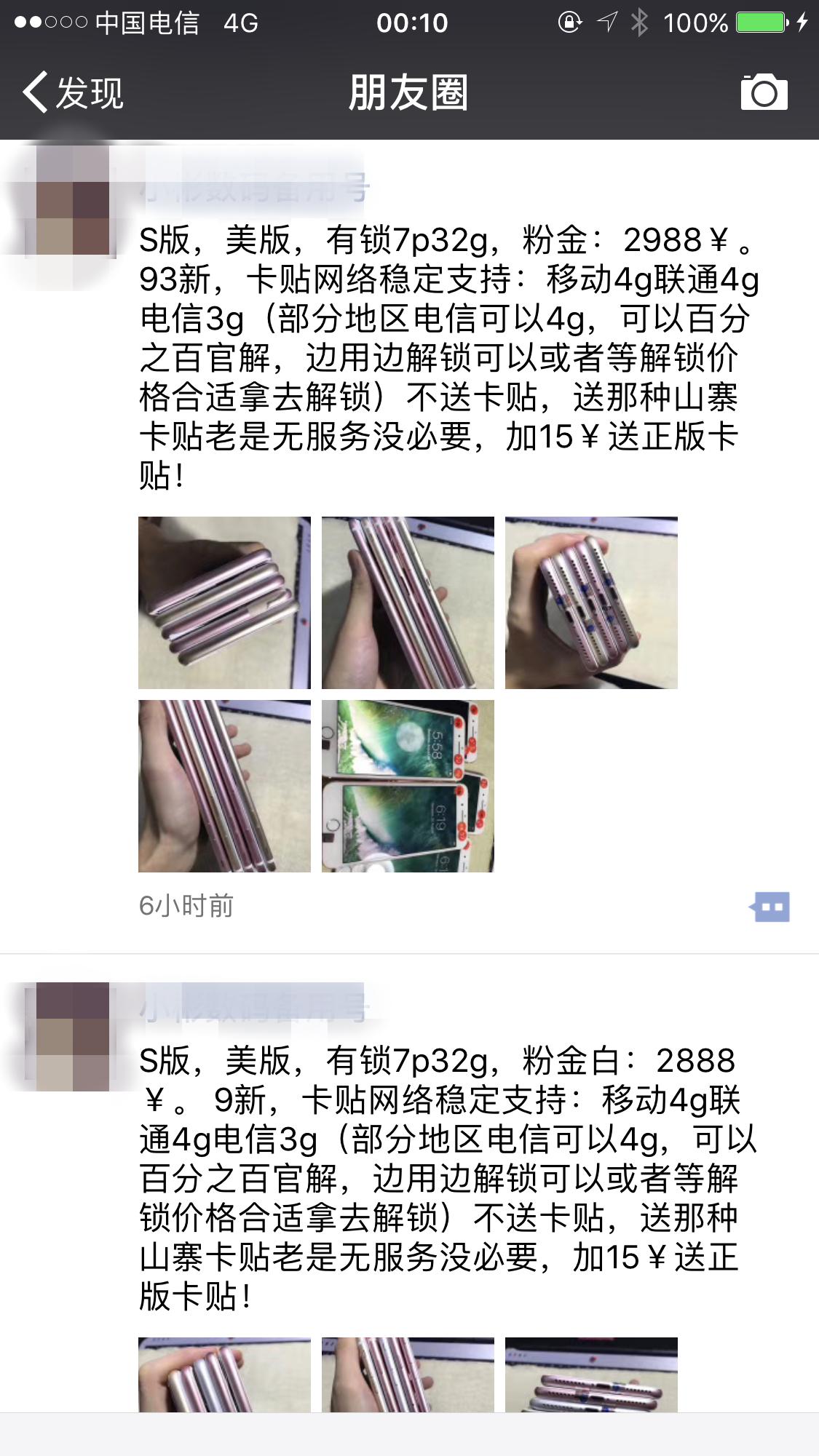Open lock-screen photo in the 2988¥ post
Image resolution: width=819 pixels, height=1456 pixels.
(408, 786)
